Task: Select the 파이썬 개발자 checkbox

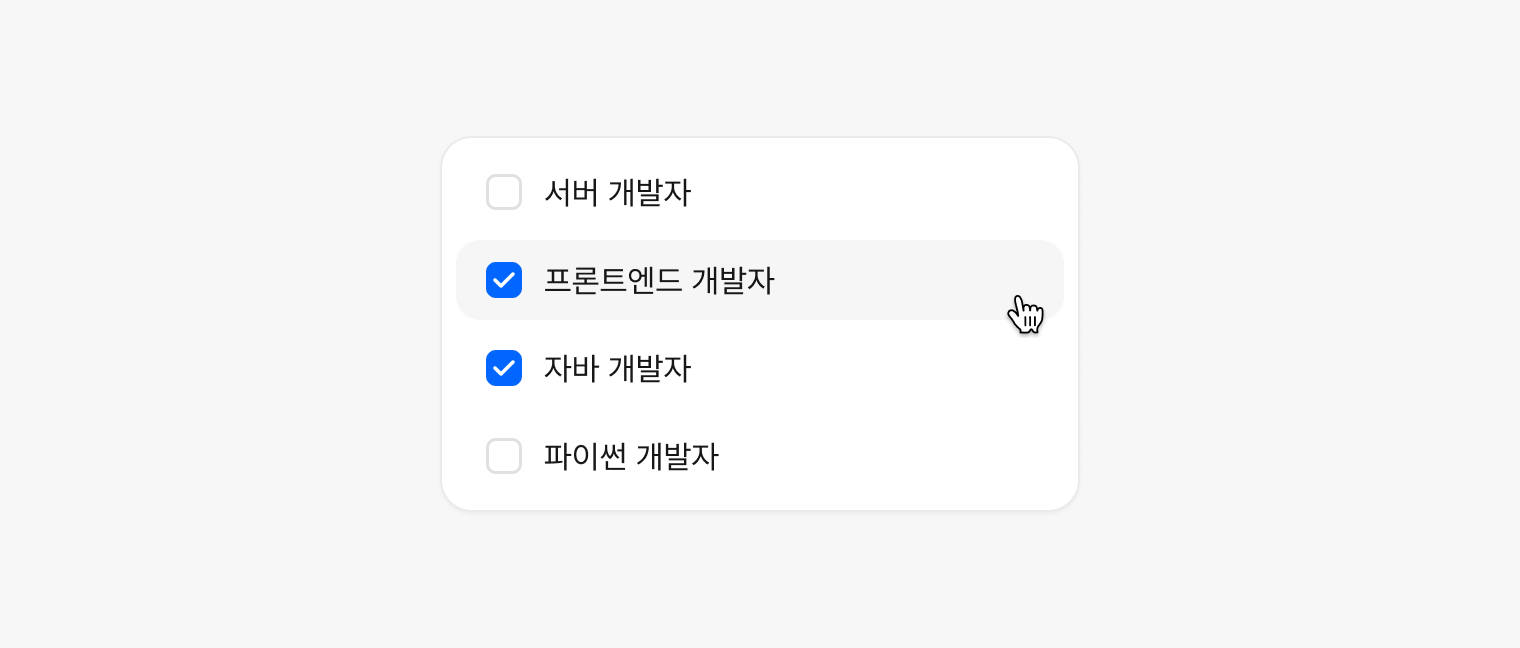Action: point(504,456)
